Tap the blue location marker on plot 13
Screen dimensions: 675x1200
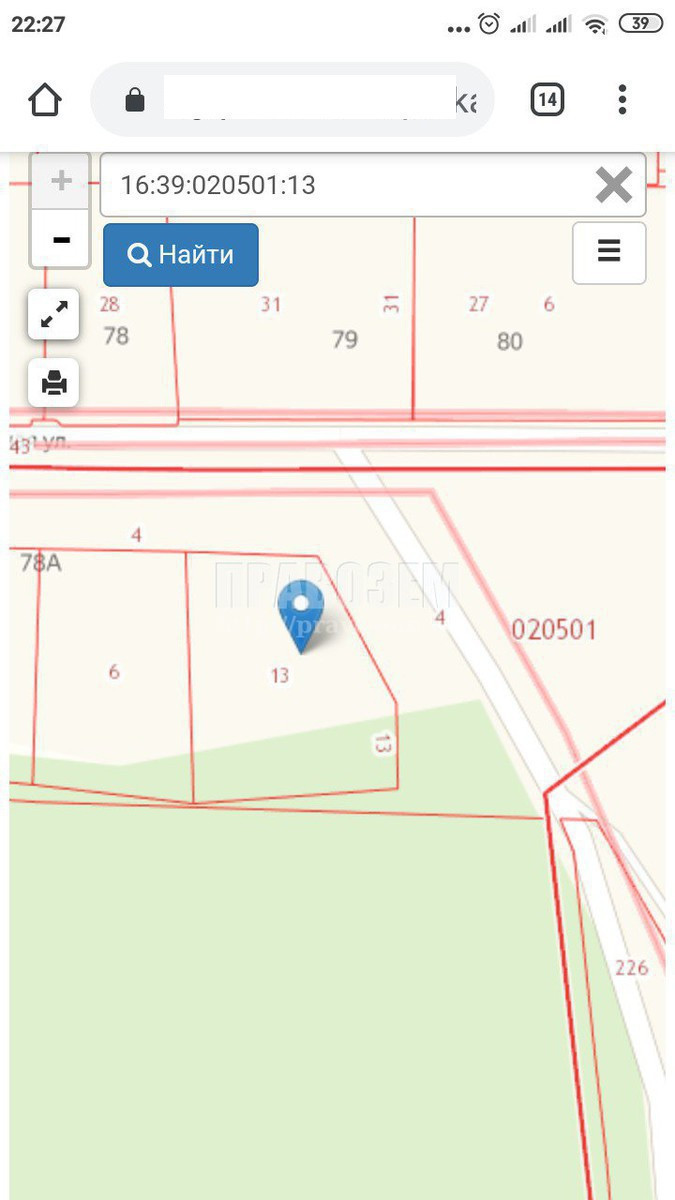[x=300, y=616]
